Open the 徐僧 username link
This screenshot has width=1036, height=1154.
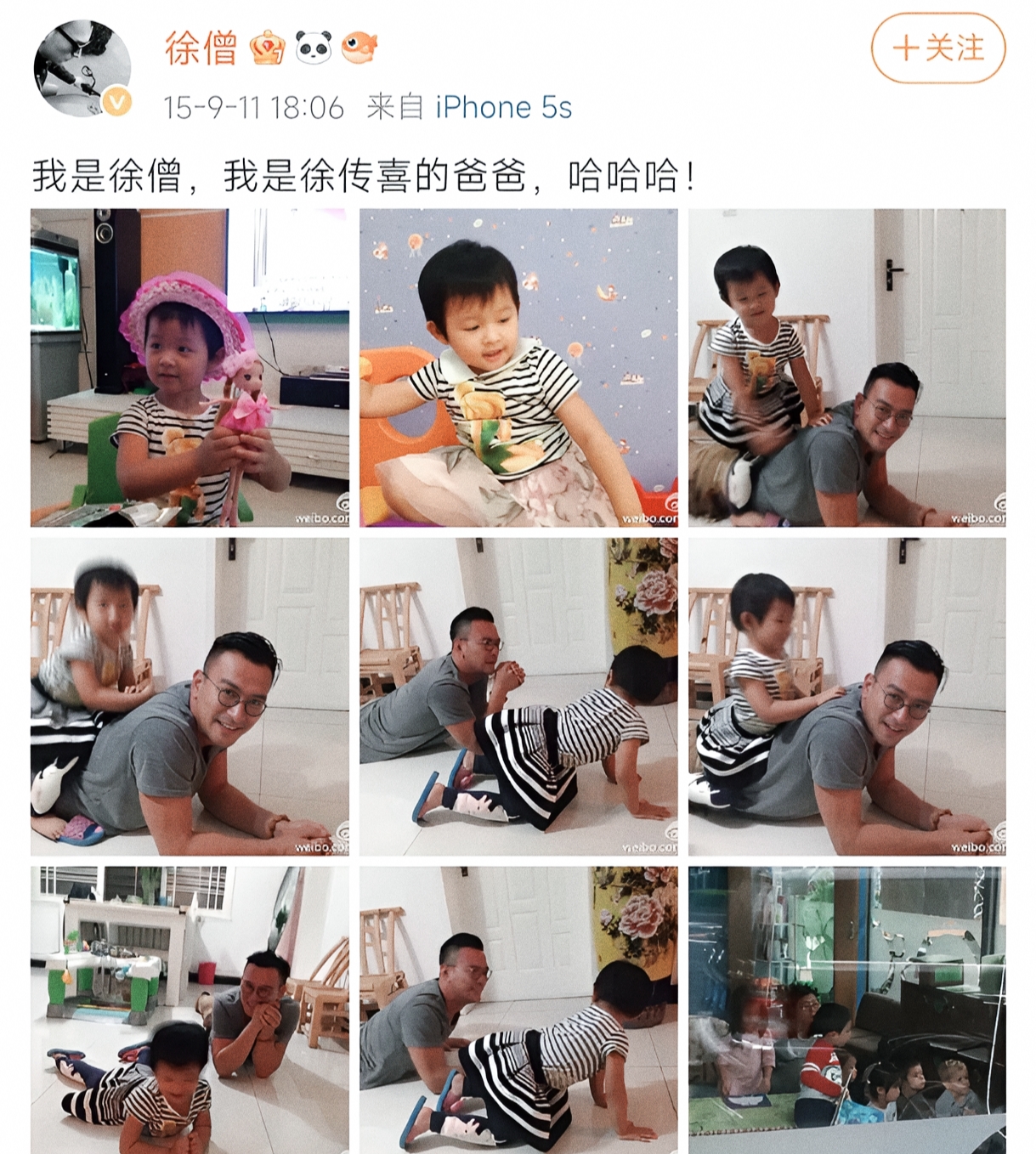tap(201, 48)
